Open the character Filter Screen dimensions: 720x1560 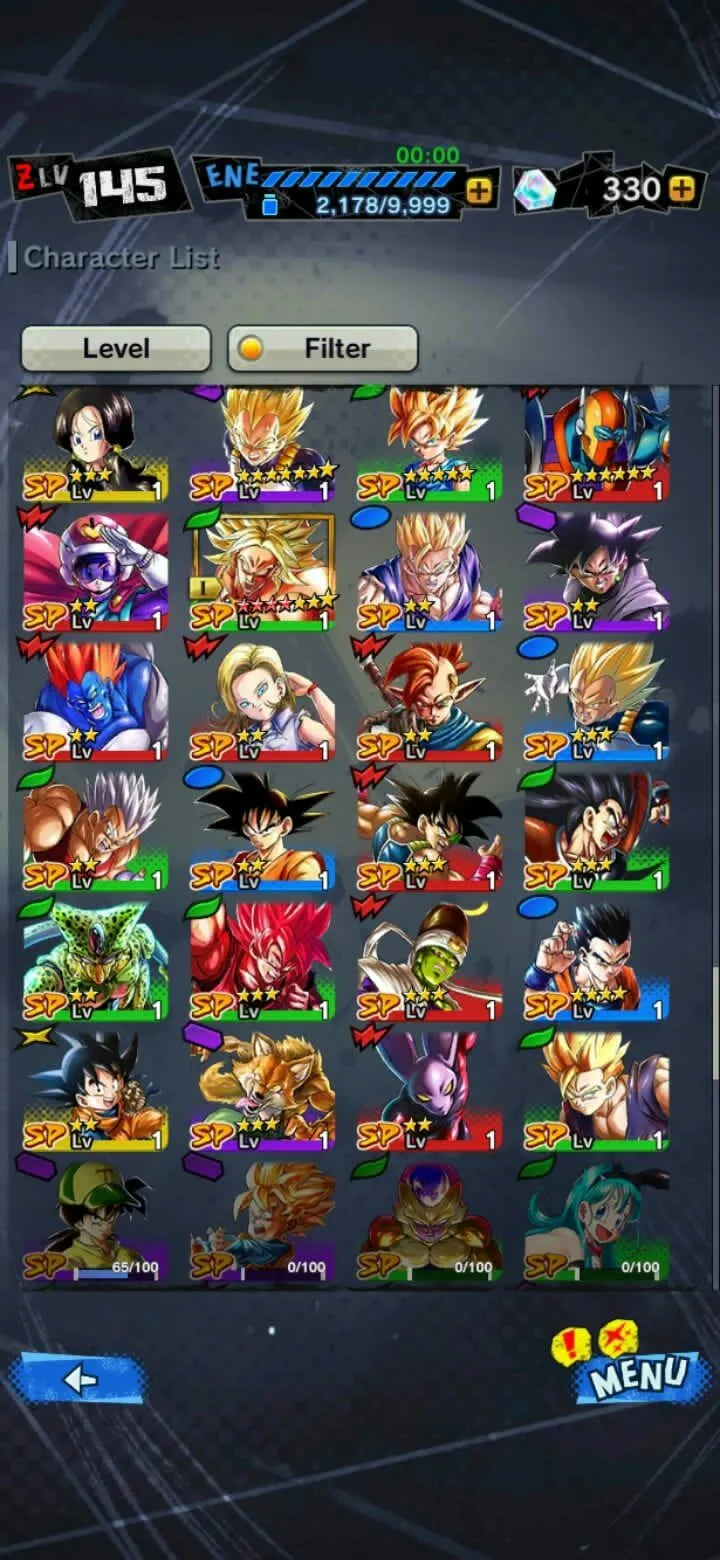tap(322, 348)
